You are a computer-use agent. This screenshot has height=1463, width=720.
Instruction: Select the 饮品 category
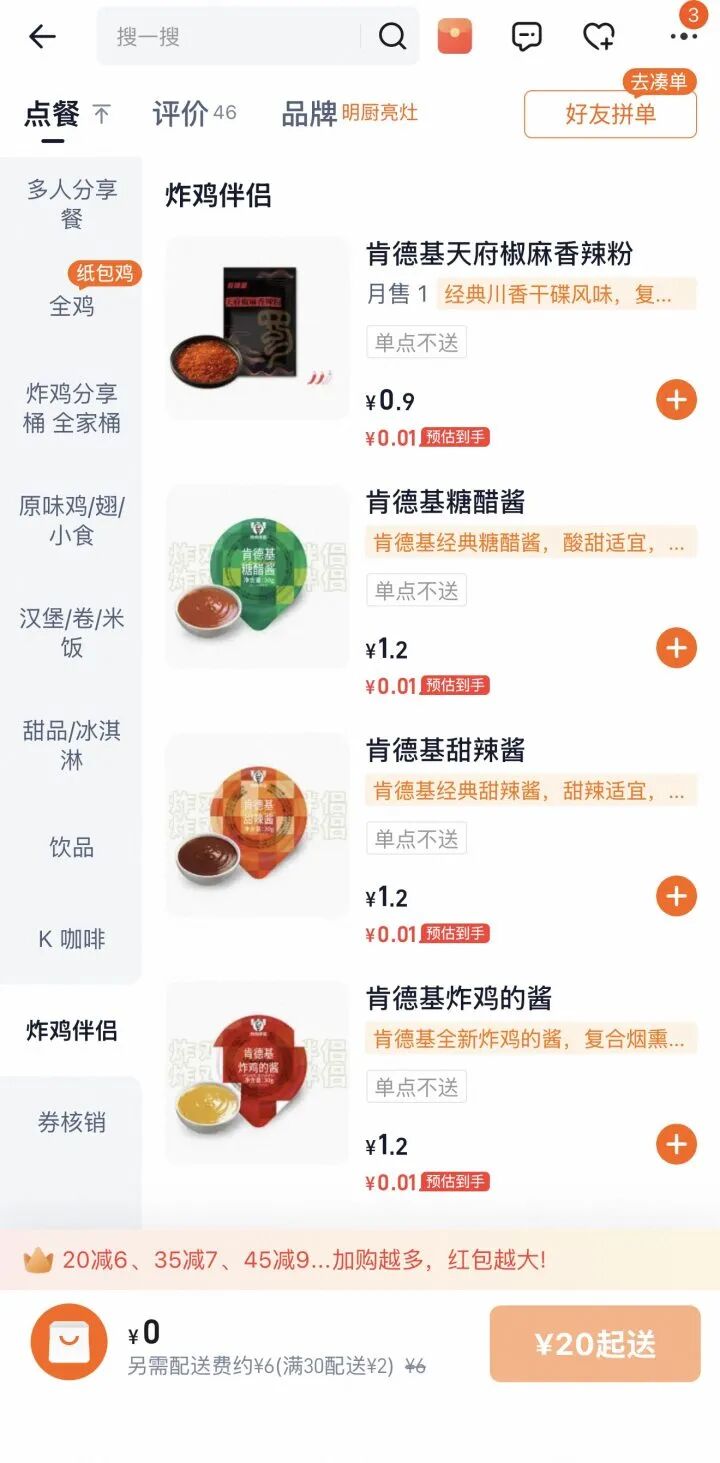[x=72, y=847]
